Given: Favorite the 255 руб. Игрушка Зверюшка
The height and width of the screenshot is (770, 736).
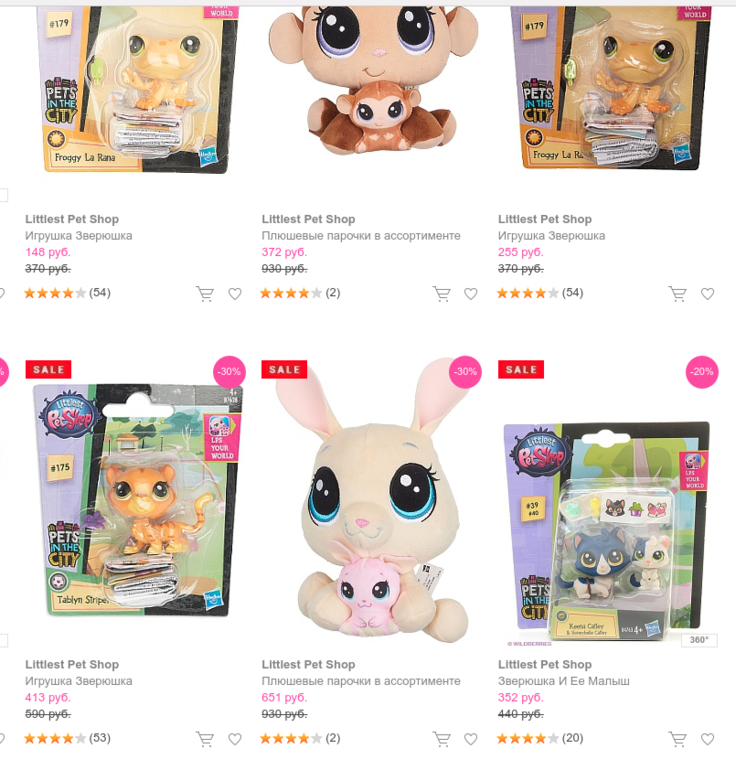Looking at the screenshot, I should point(708,294).
